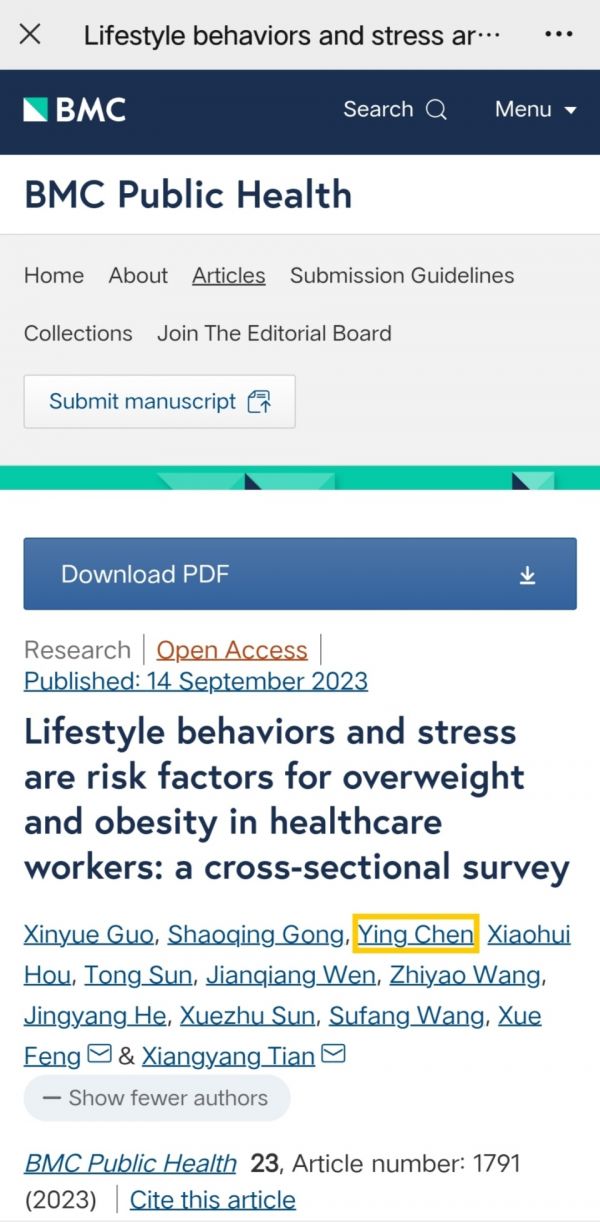This screenshot has height=1222, width=600.
Task: Open the BMC site search
Action: 394,110
